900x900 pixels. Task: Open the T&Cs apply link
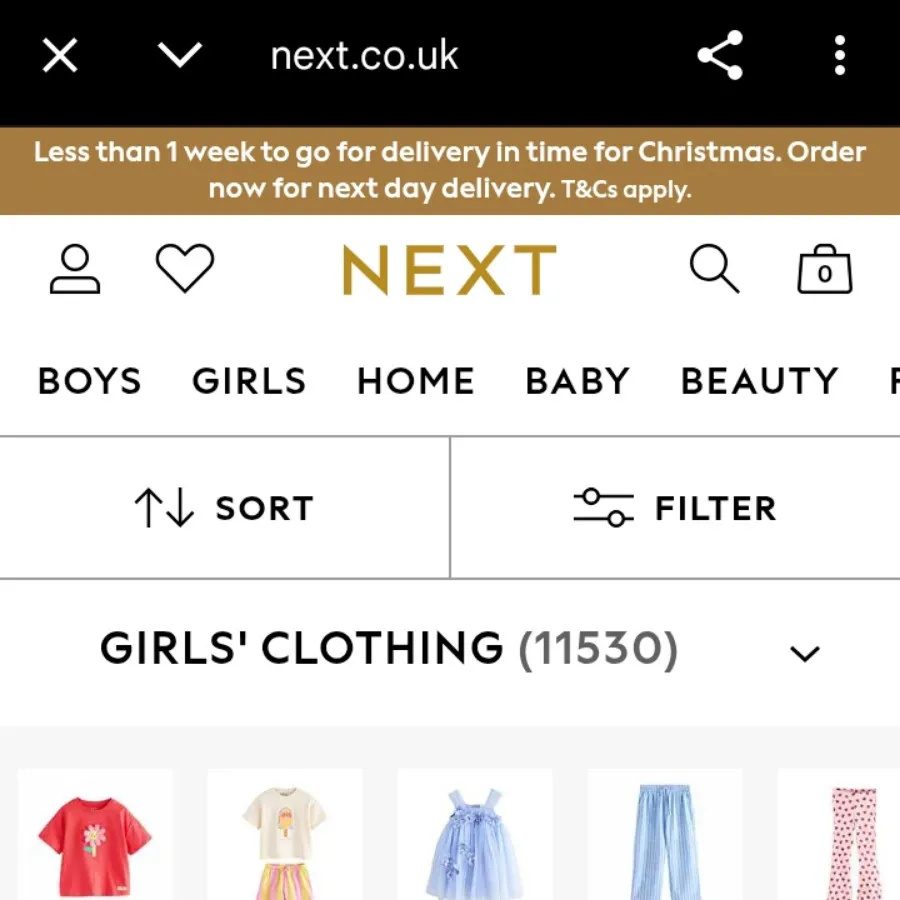click(x=626, y=189)
